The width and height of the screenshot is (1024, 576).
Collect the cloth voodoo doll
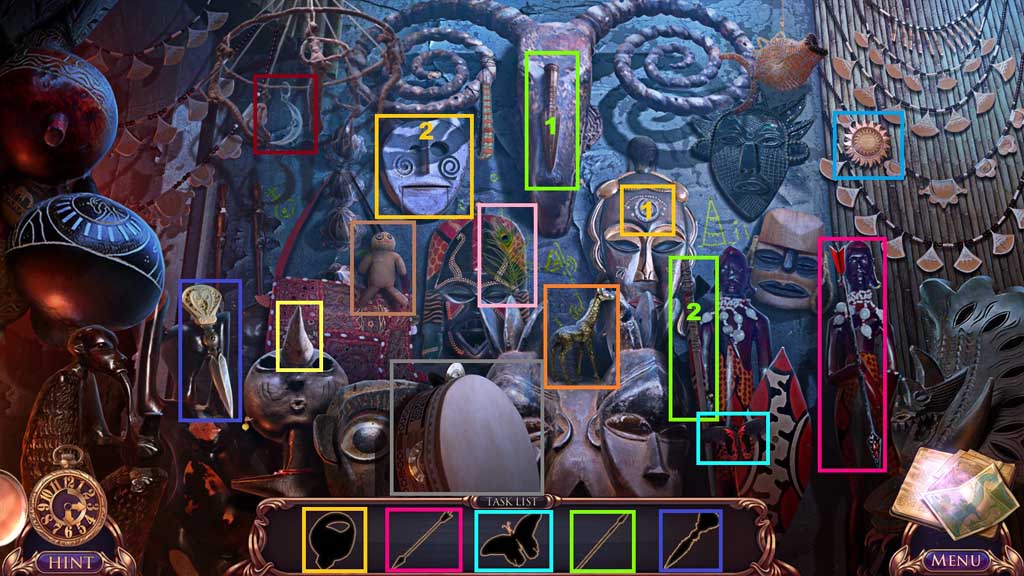(x=383, y=267)
